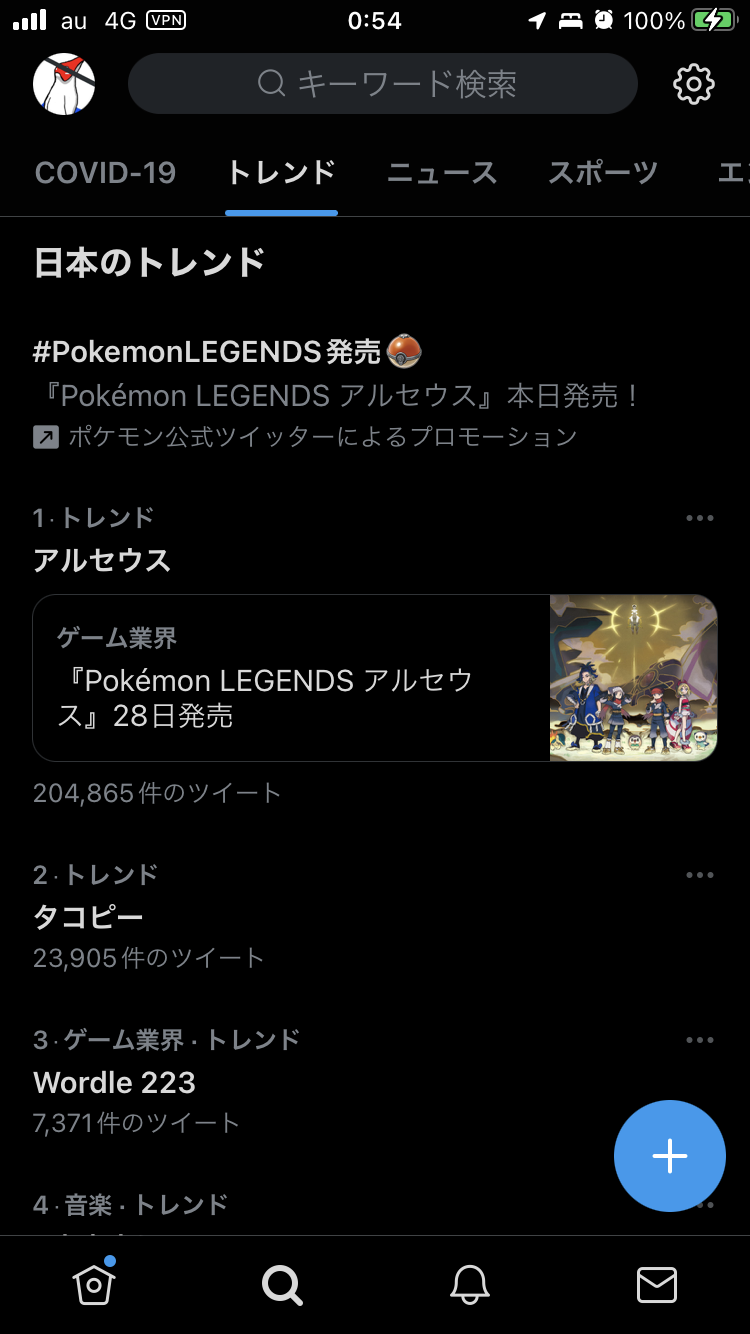Open the タコピー trend

88,917
